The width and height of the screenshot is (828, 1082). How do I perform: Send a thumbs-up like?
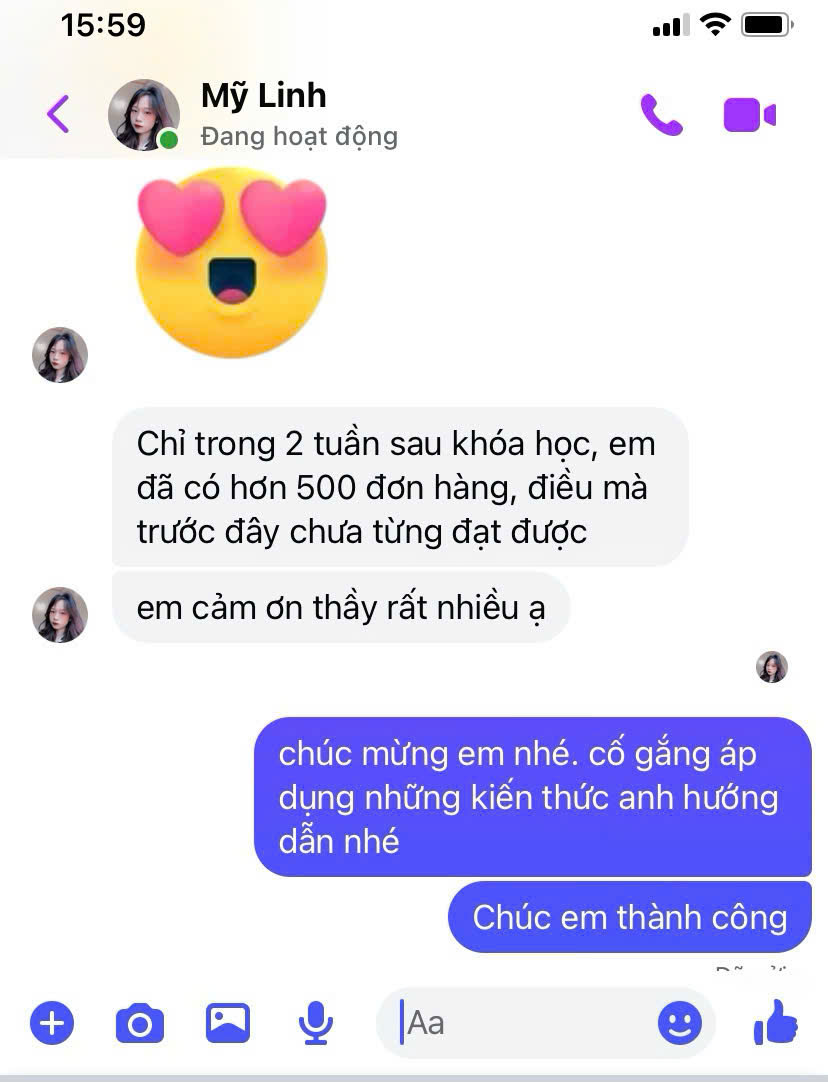click(x=774, y=1022)
